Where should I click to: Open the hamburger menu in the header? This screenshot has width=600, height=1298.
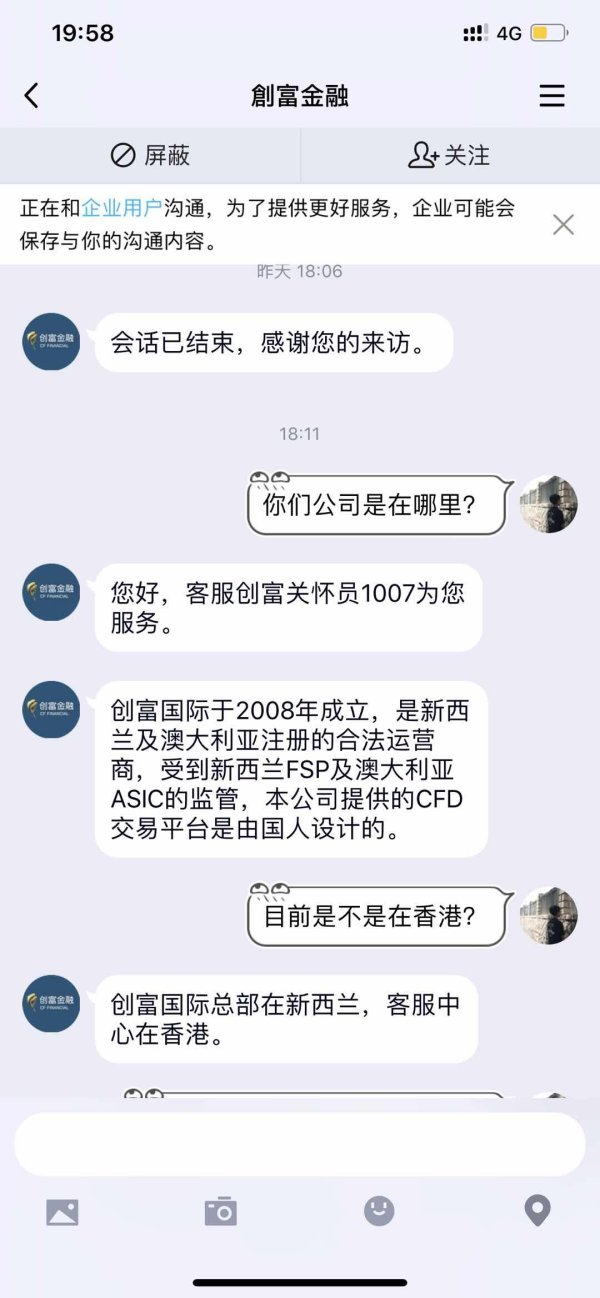pyautogui.click(x=552, y=96)
